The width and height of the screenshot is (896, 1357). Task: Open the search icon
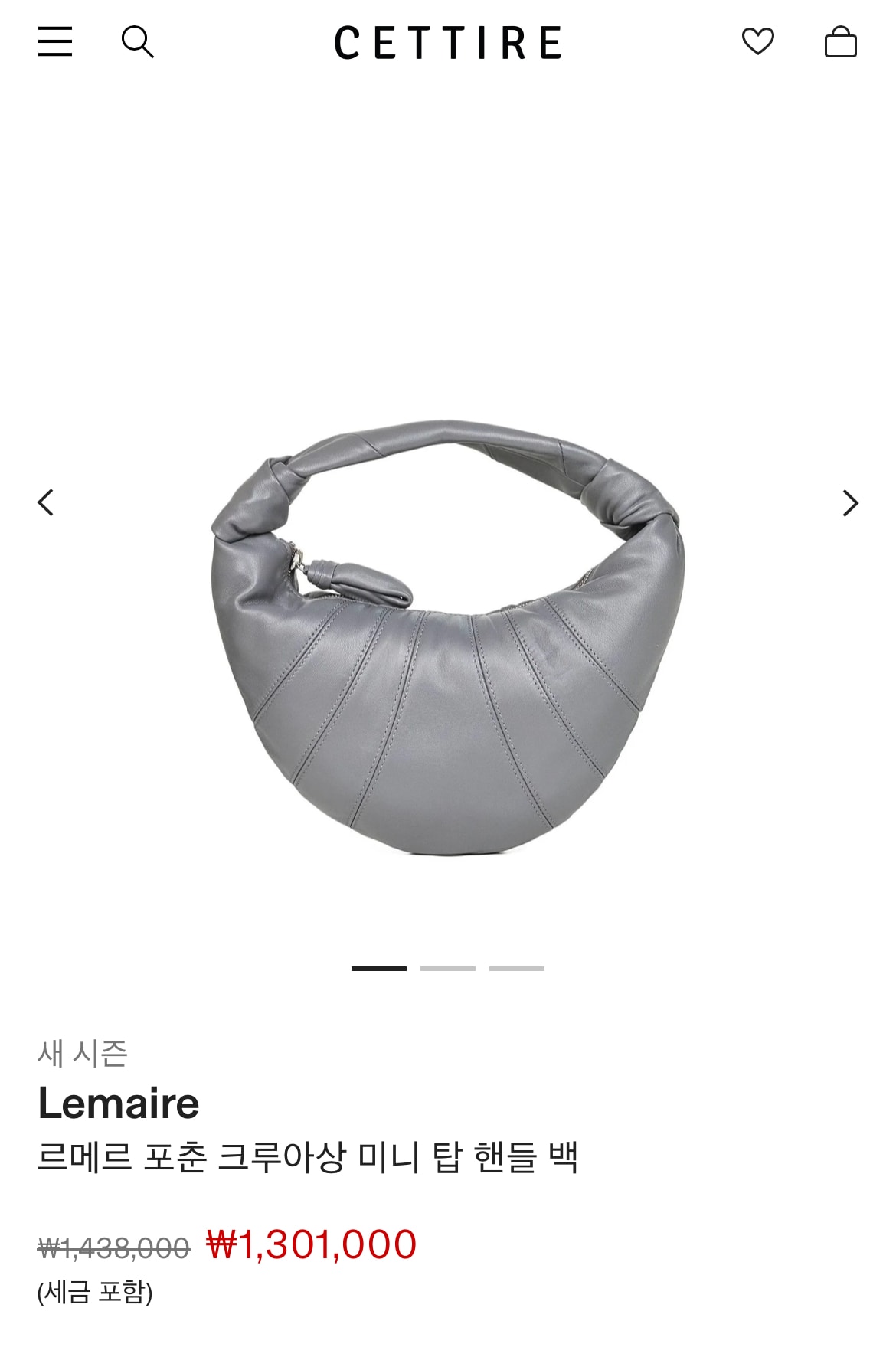point(138,41)
